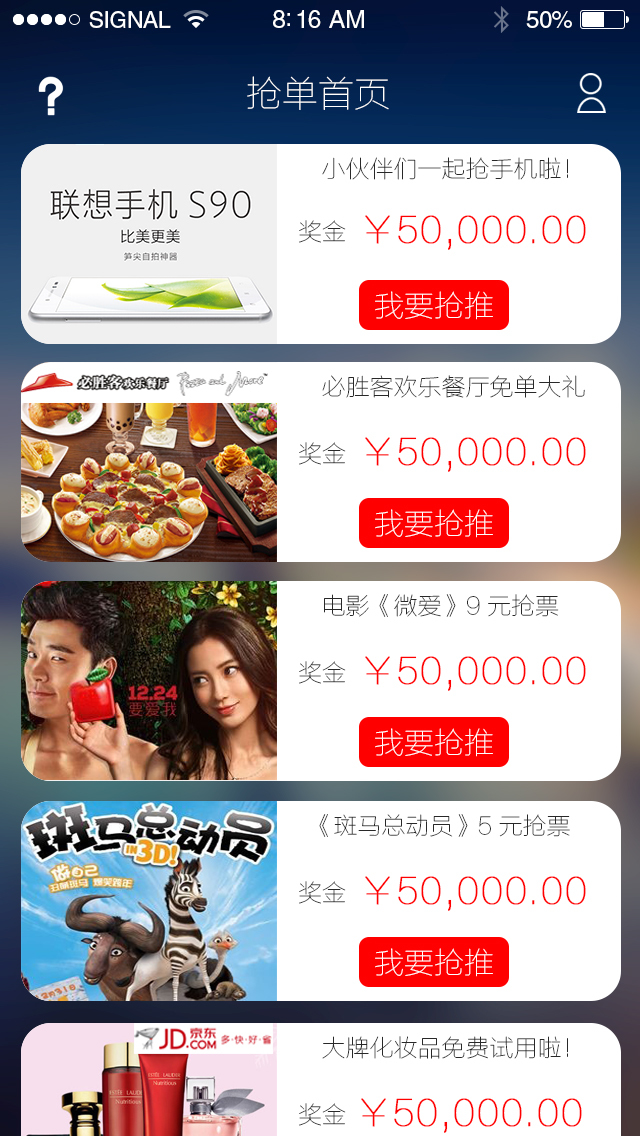Open the 《微爱》 movie poster tile
The height and width of the screenshot is (1136, 640).
tap(149, 681)
